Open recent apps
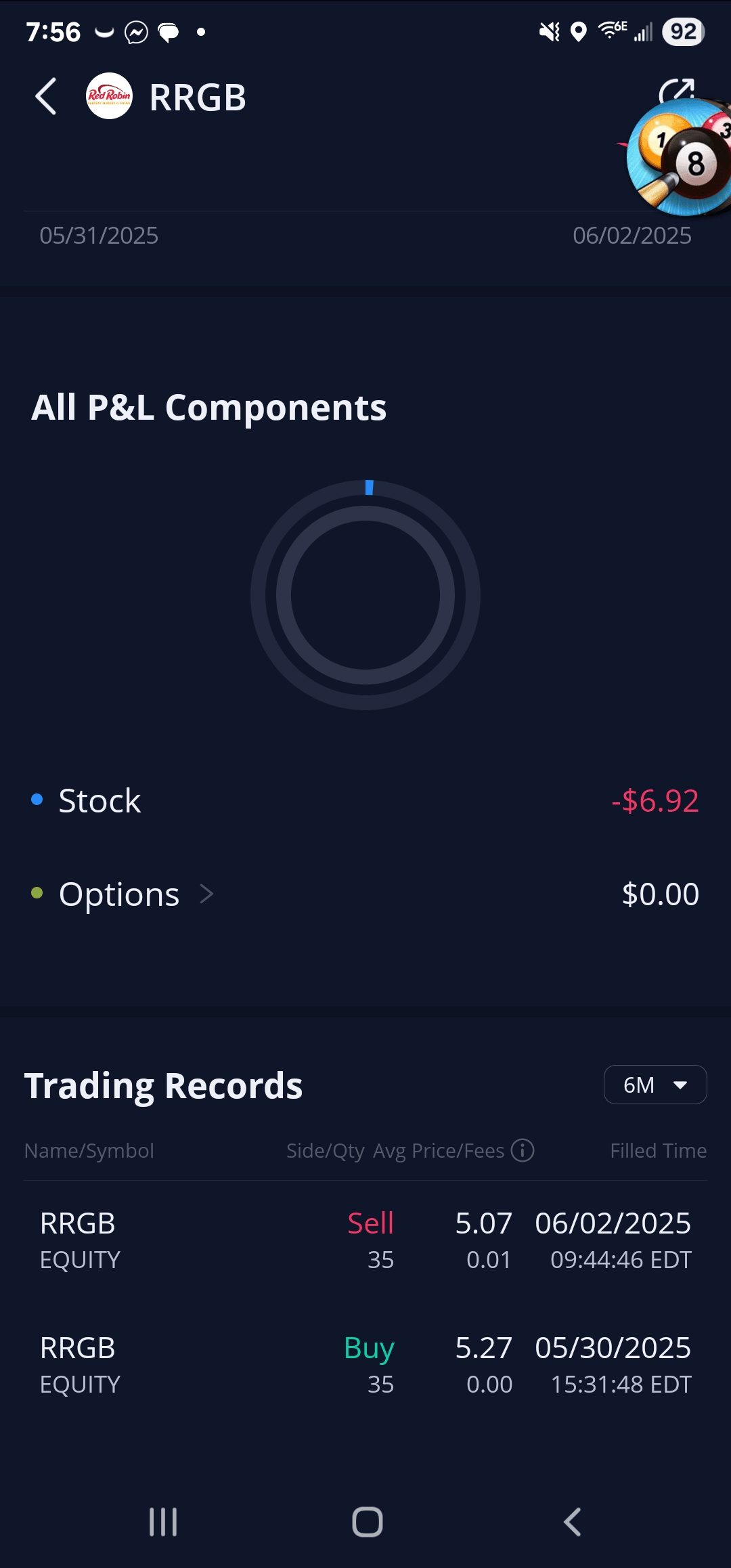 163,1522
